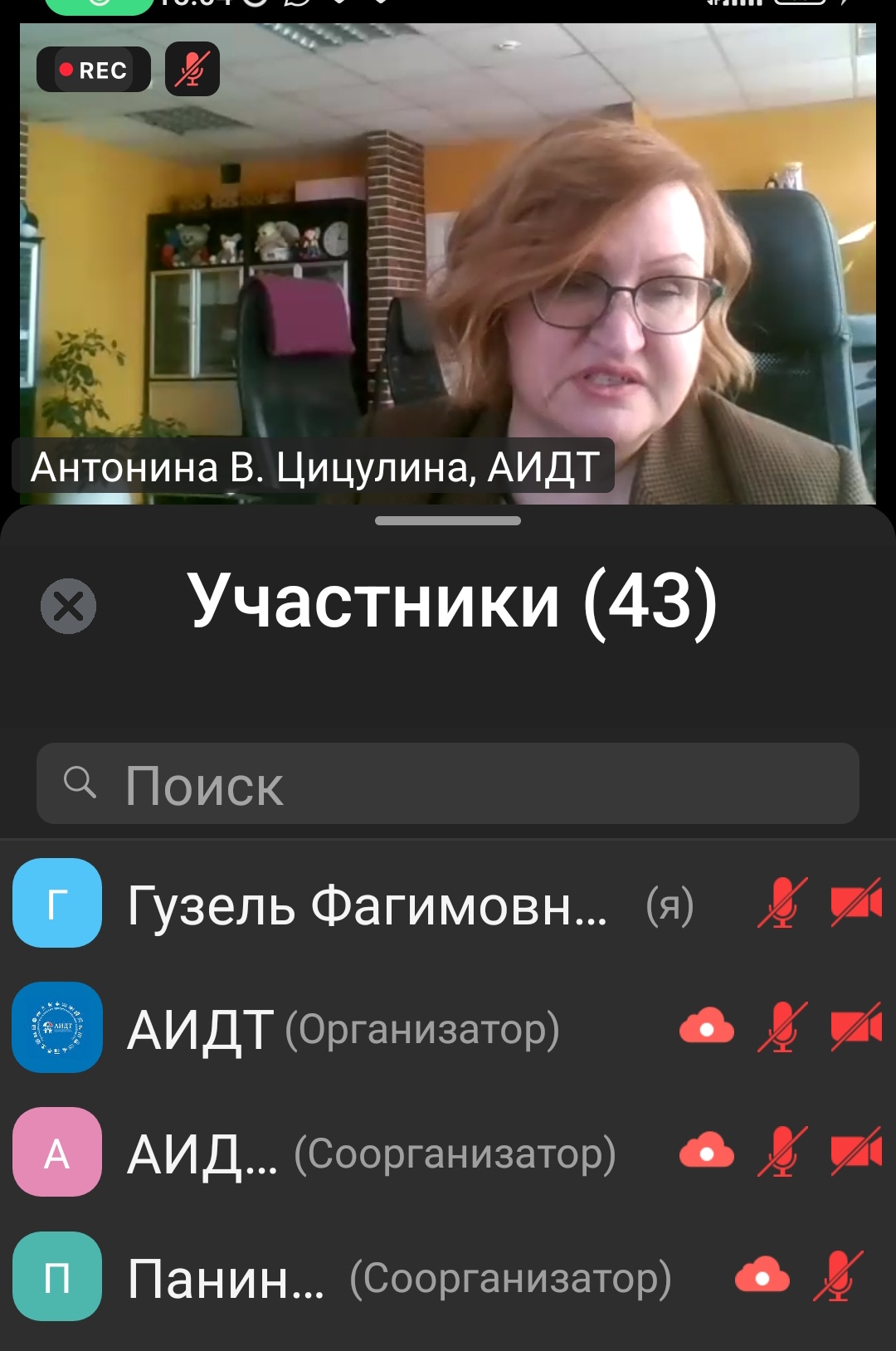Open АИД… (Соорганизатор) participant row

(371, 1153)
